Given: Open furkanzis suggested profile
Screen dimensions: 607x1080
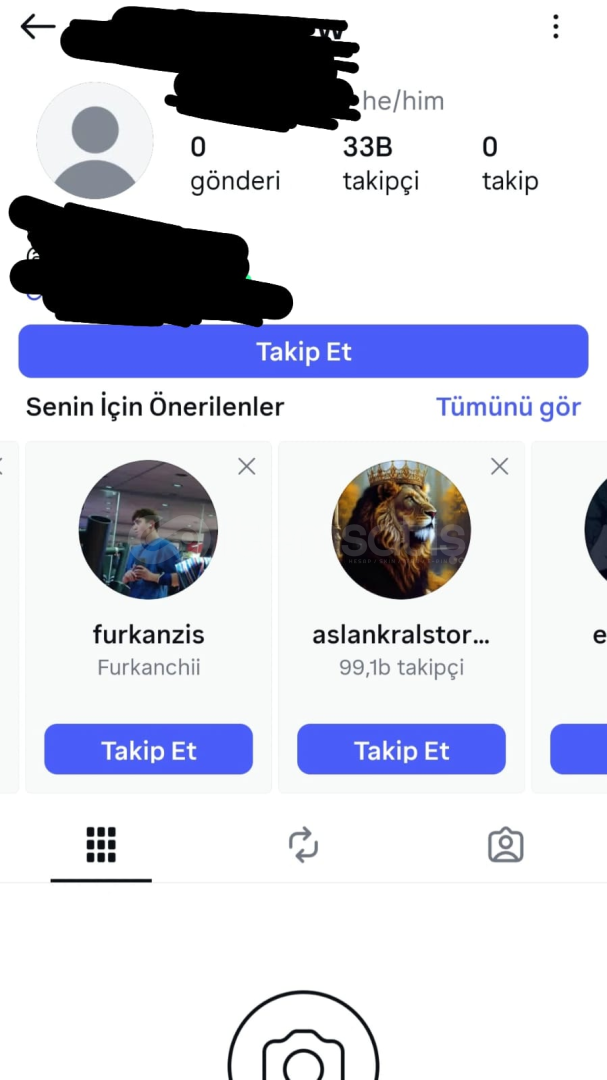Looking at the screenshot, I should pyautogui.click(x=148, y=530).
